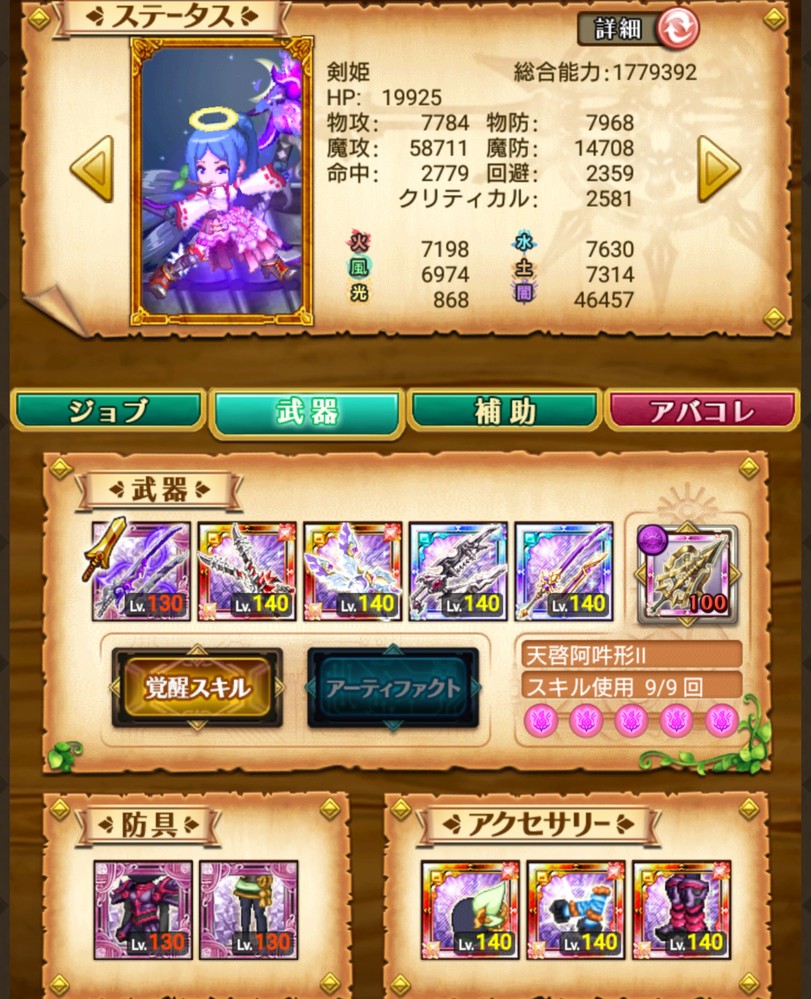The image size is (811, 999).
Task: Open the silver-framed level 100 weapon
Action: [x=687, y=573]
